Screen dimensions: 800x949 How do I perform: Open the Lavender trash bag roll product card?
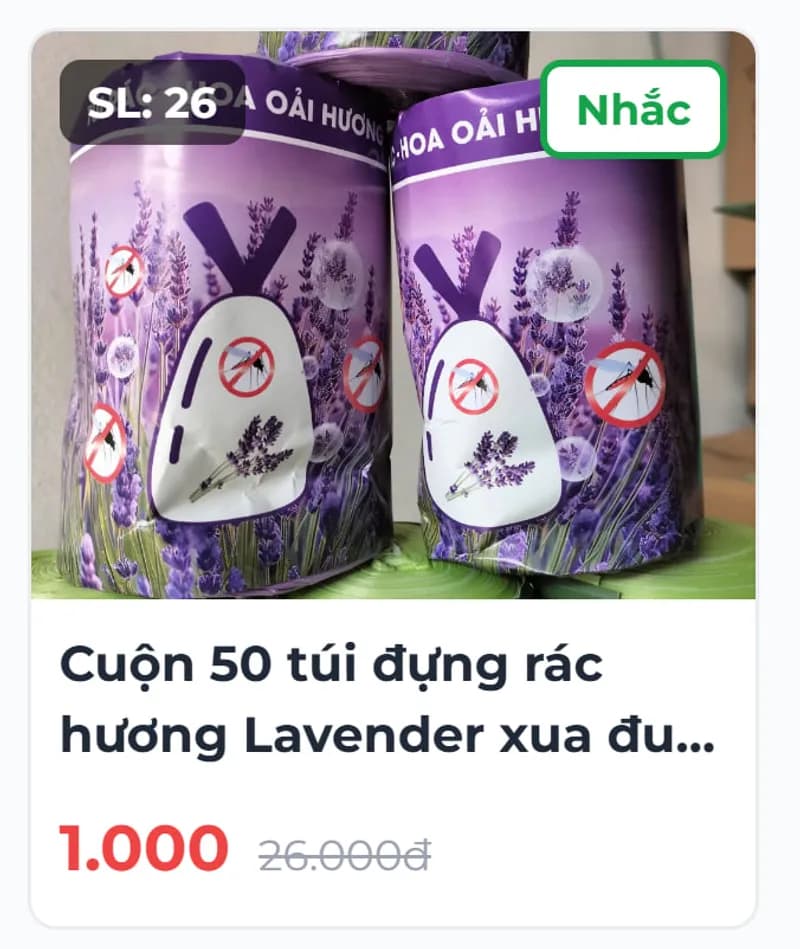pyautogui.click(x=392, y=700)
